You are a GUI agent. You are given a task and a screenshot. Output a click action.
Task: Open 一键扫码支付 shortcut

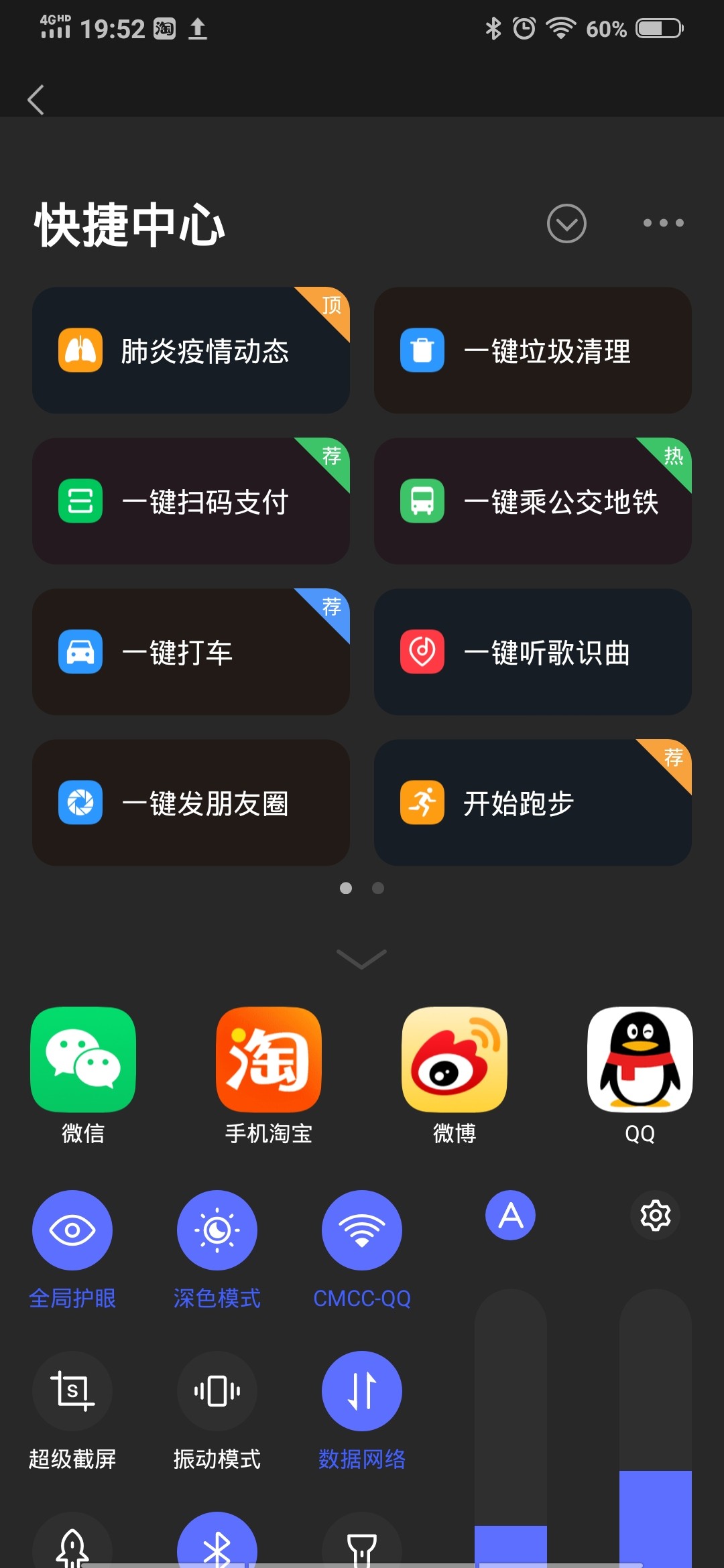191,501
